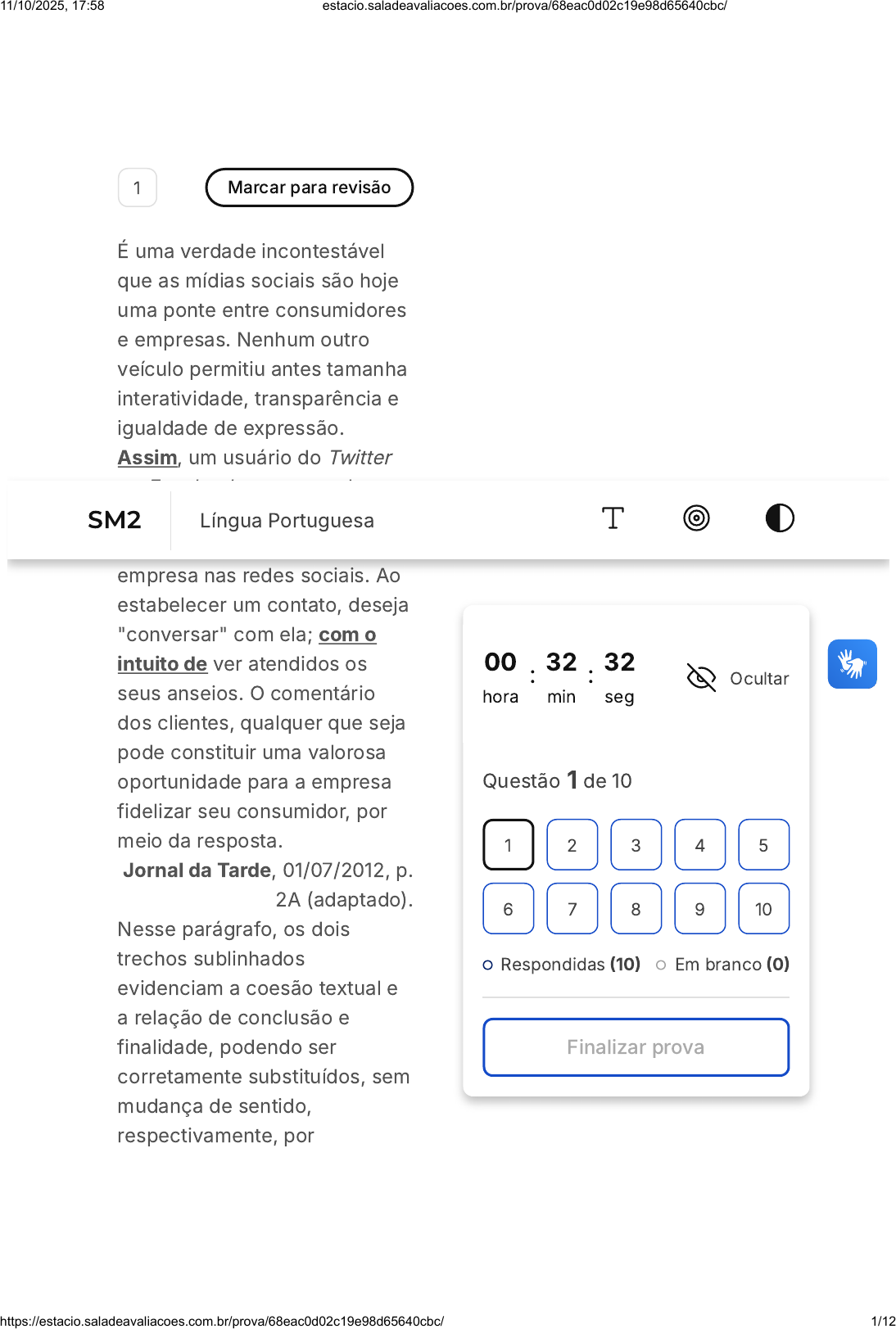Image resolution: width=896 pixels, height=1329 pixels.
Task: Select question 4 in navigator
Action: (699, 844)
